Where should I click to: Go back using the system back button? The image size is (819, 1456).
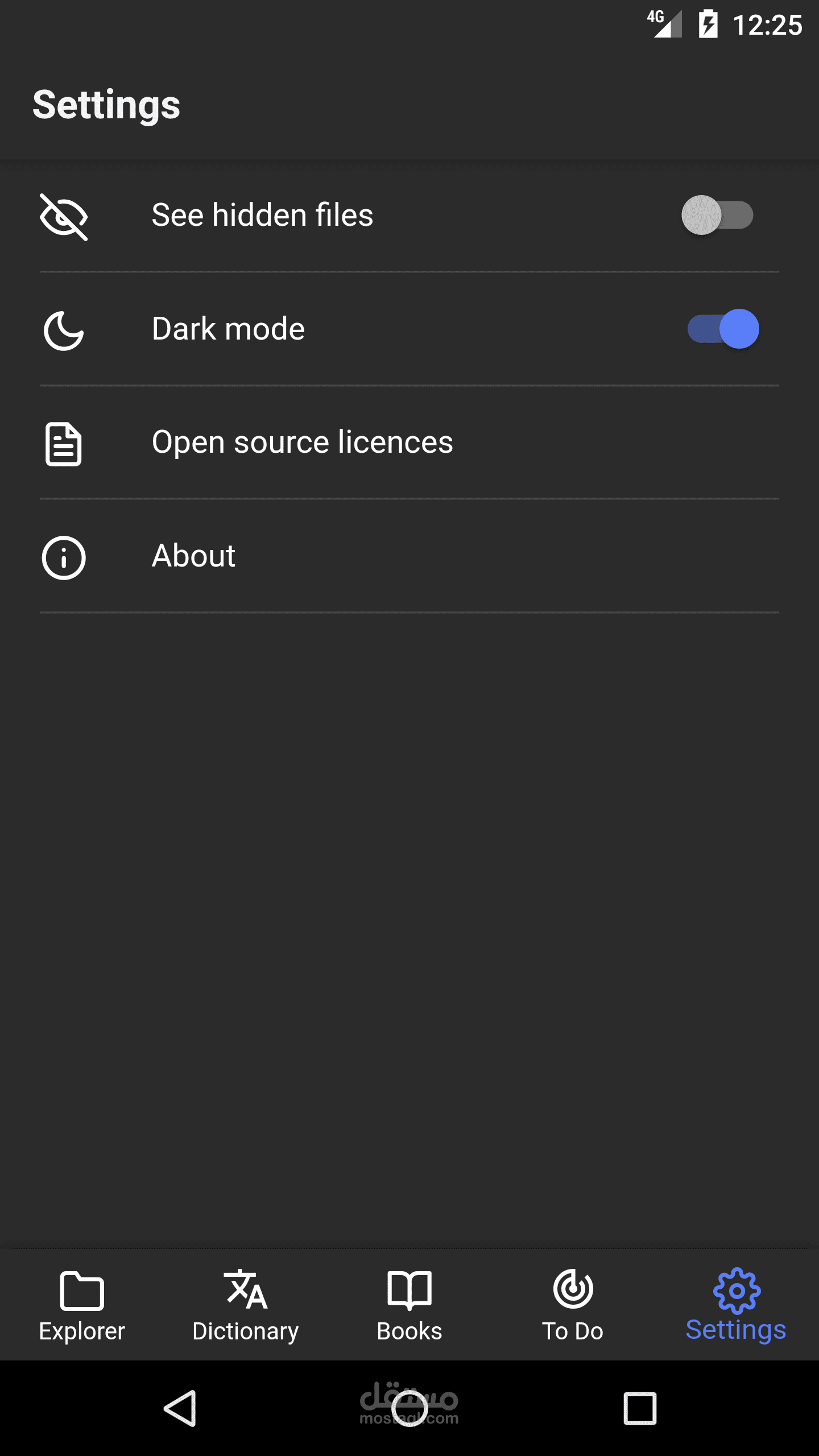click(180, 1408)
